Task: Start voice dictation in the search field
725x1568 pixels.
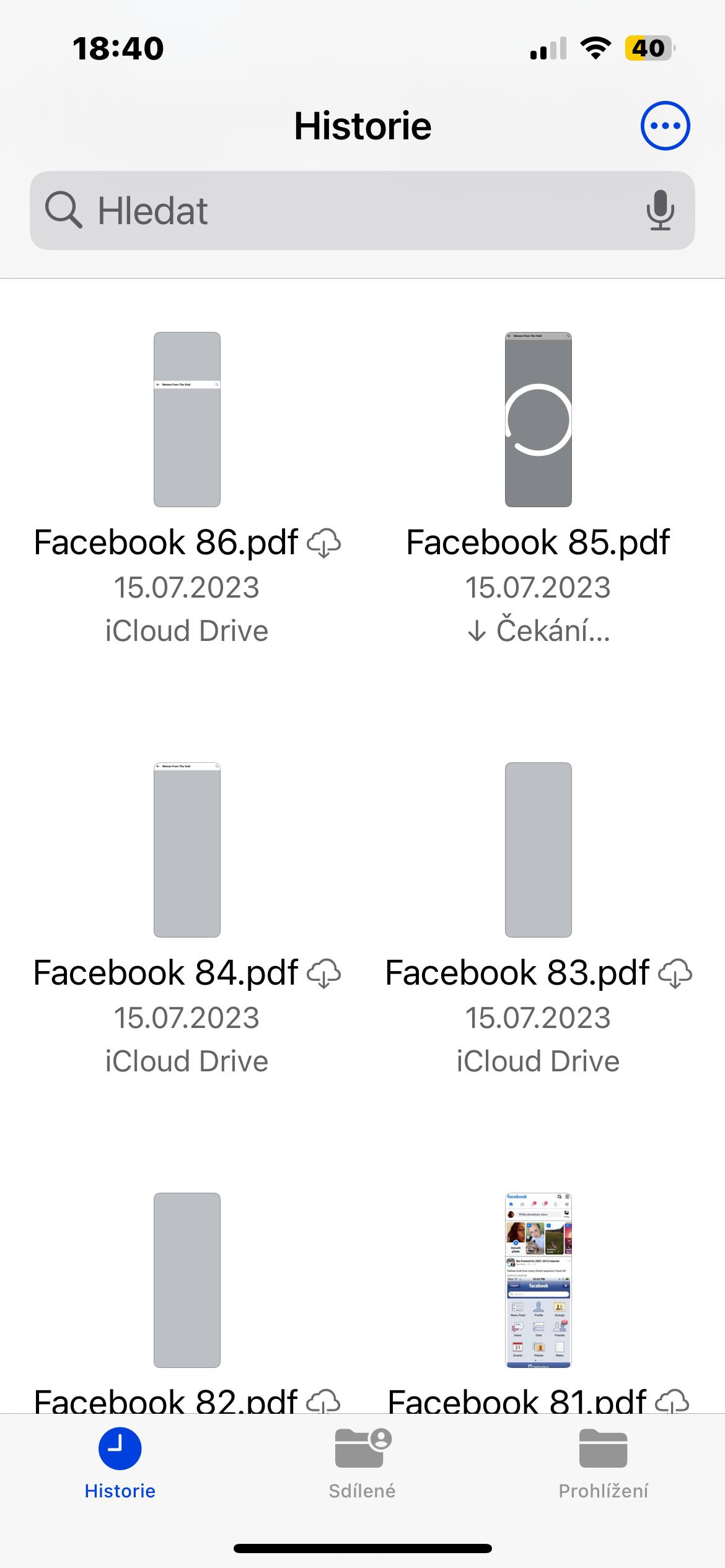Action: click(x=660, y=211)
